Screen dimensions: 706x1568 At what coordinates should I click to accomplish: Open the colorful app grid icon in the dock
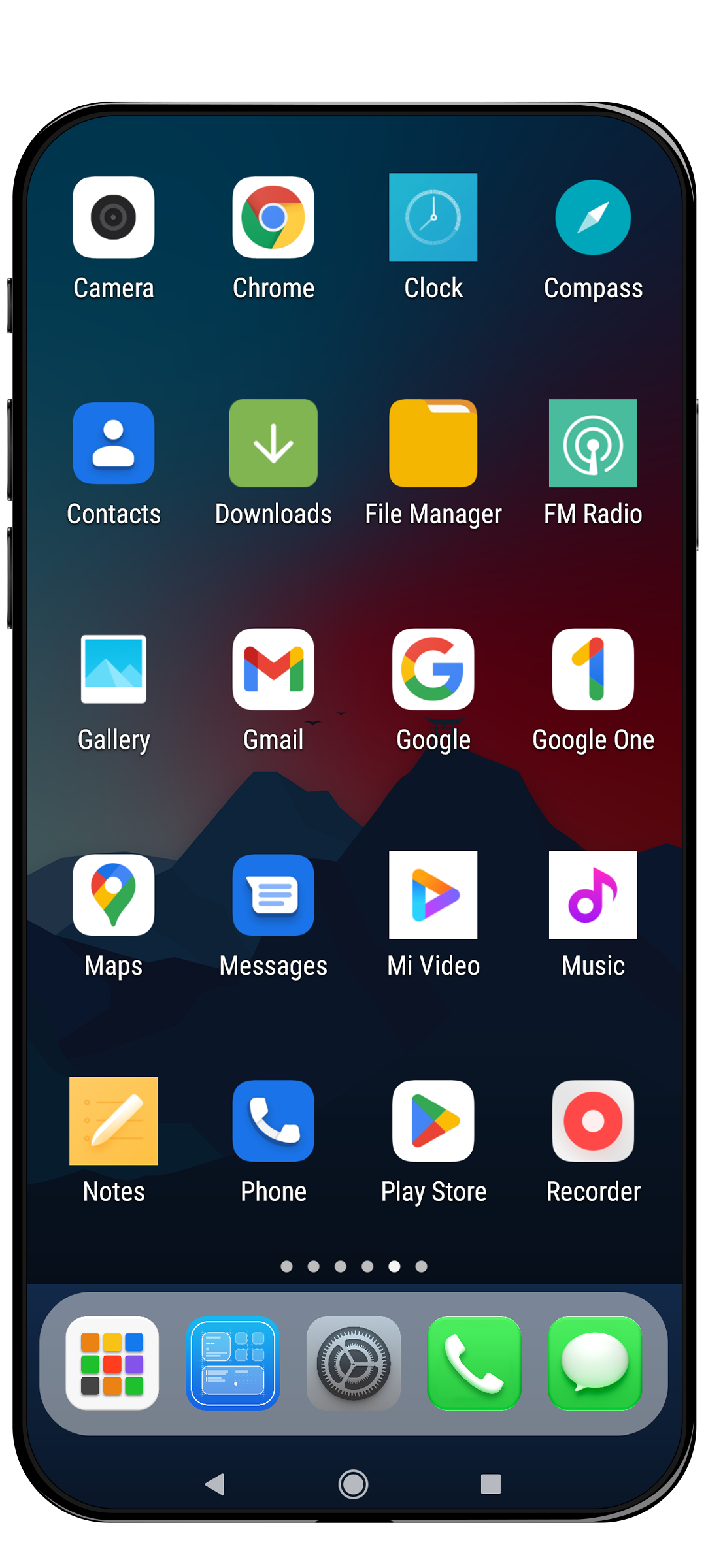pos(112,1364)
